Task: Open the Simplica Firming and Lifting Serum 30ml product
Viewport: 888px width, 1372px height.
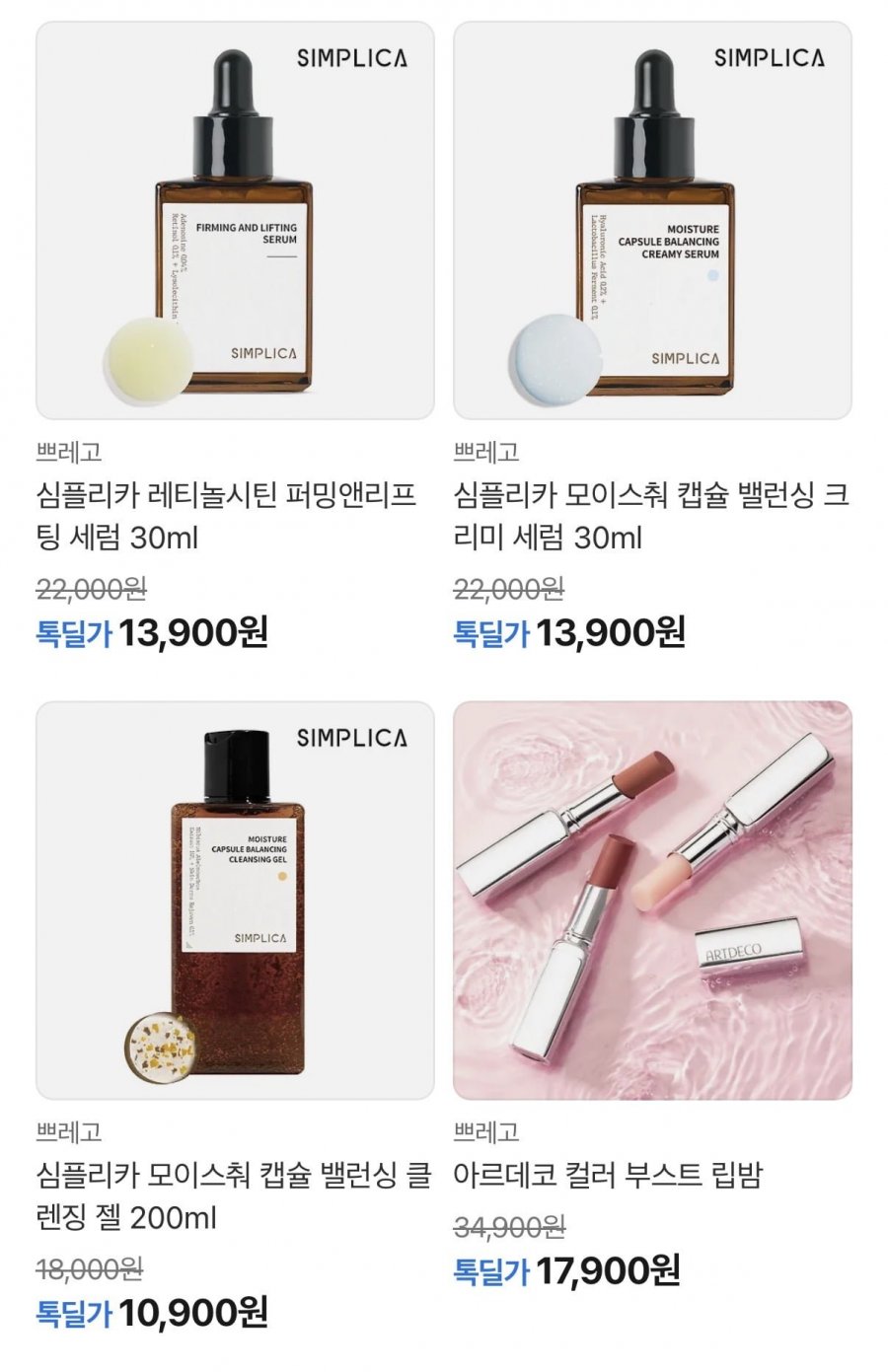Action: click(235, 222)
